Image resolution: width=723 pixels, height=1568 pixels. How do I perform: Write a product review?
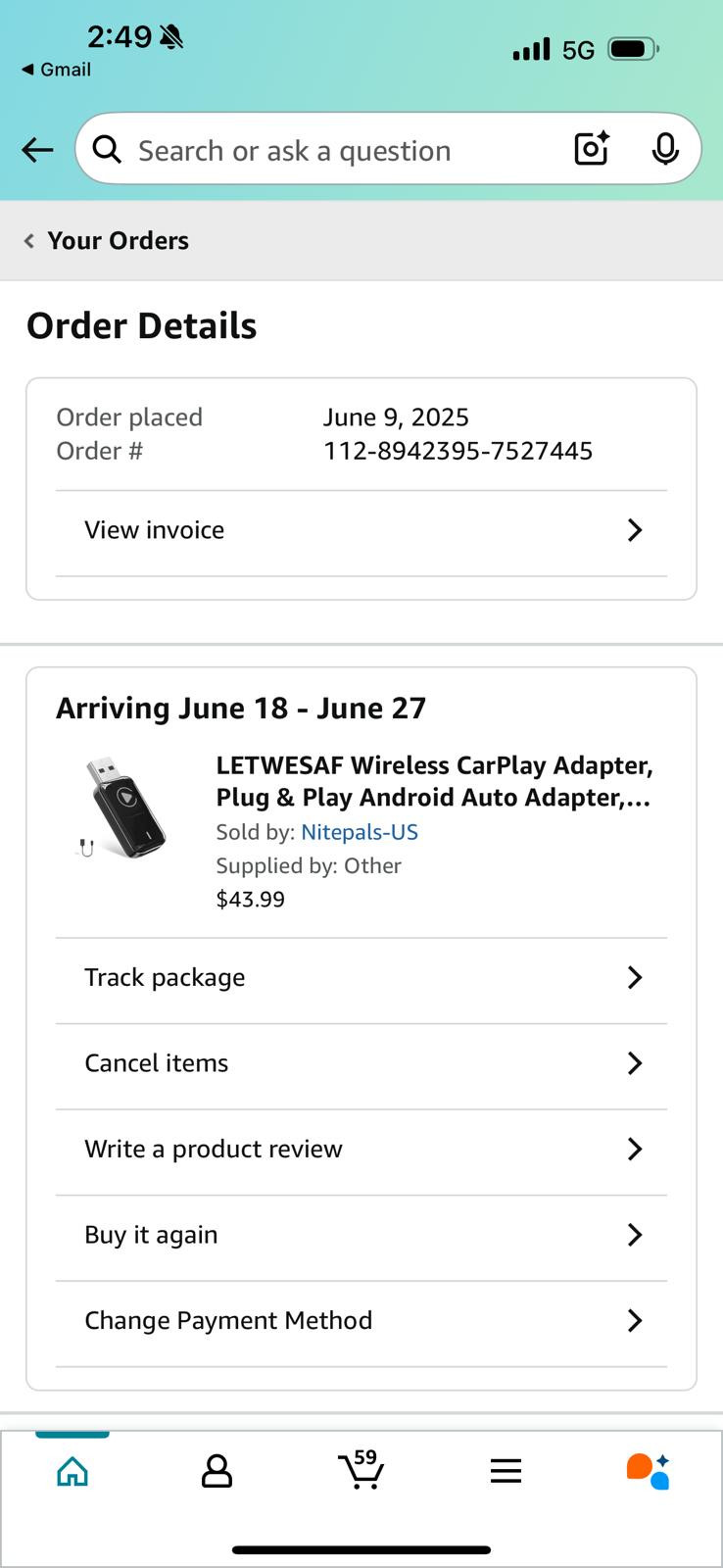point(361,1150)
